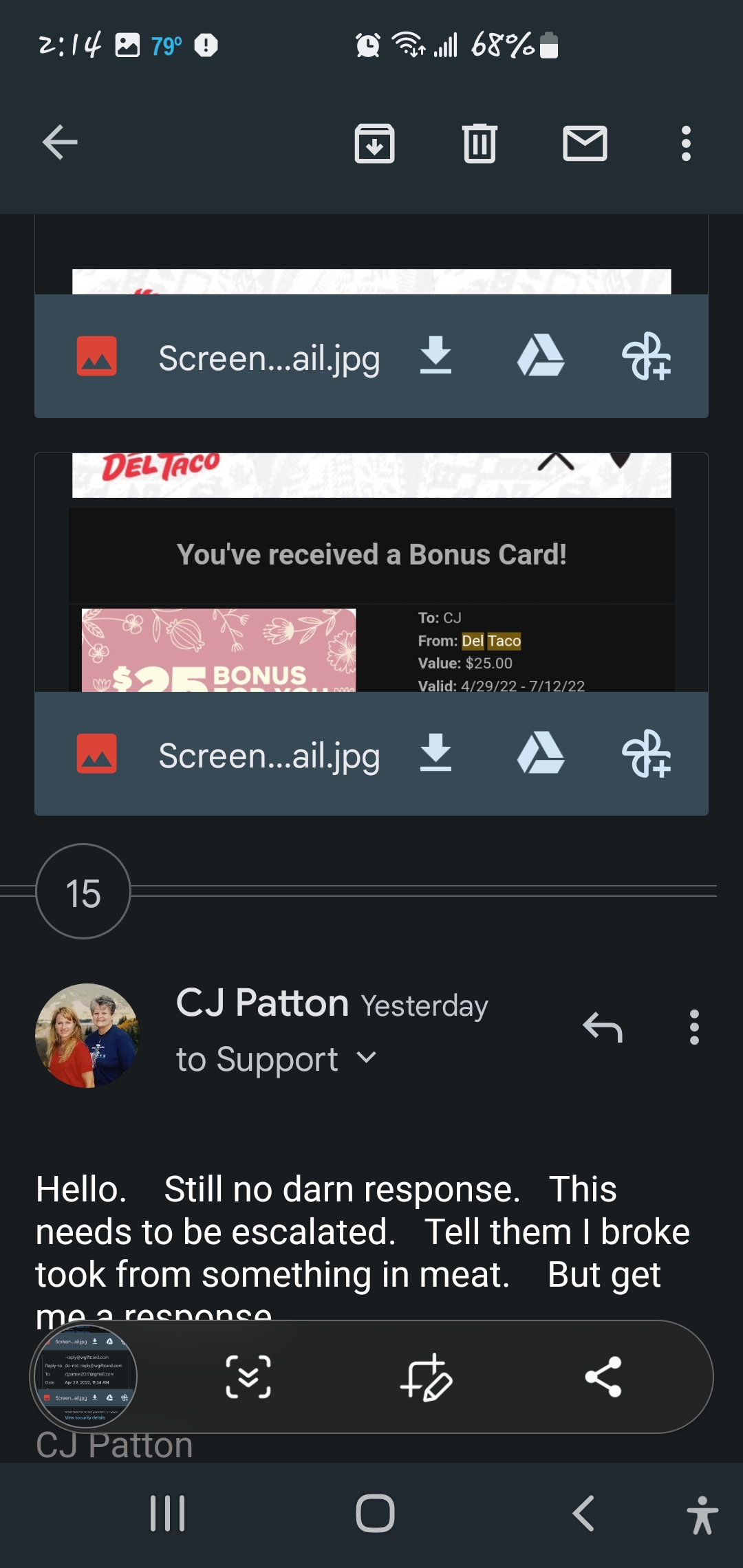Mark the email as unread

tap(585, 143)
